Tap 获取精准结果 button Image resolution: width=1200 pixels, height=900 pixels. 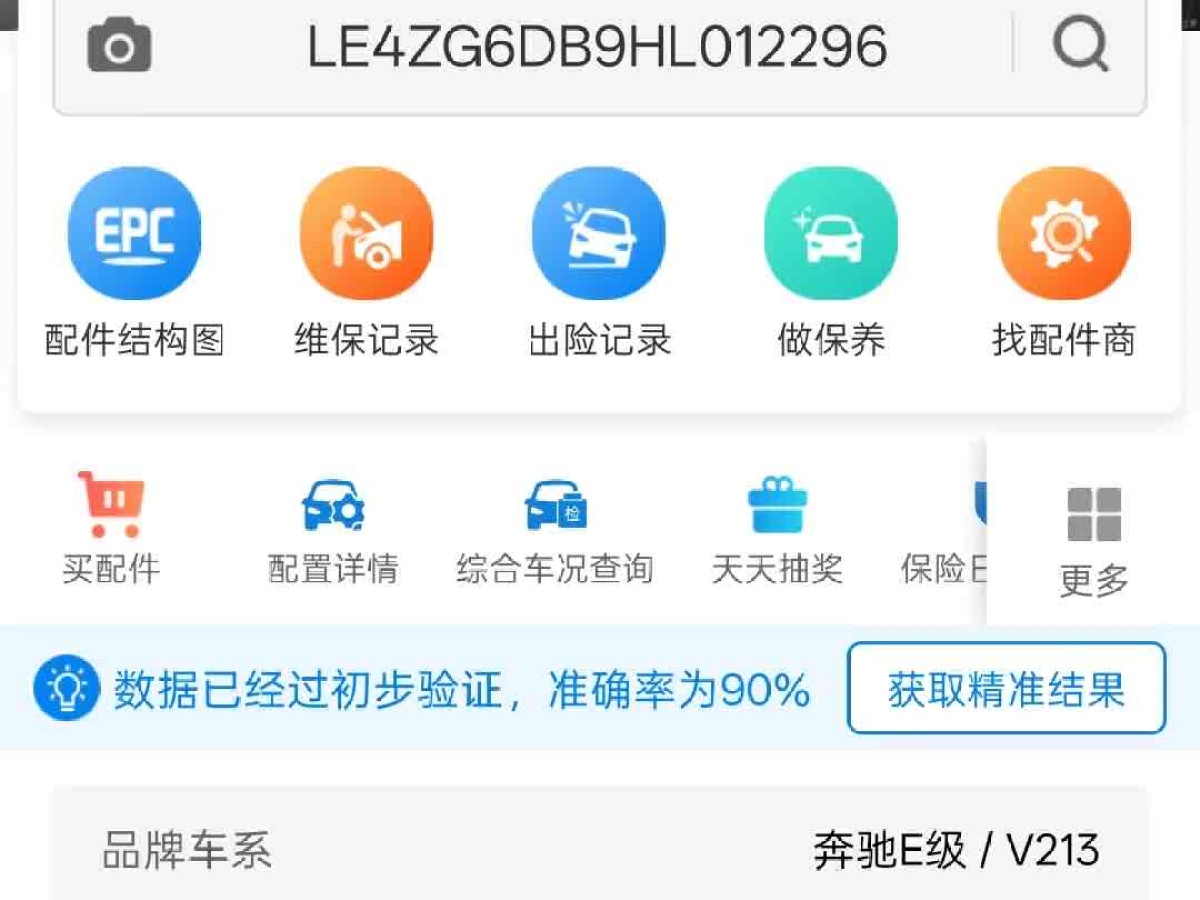coord(1006,689)
